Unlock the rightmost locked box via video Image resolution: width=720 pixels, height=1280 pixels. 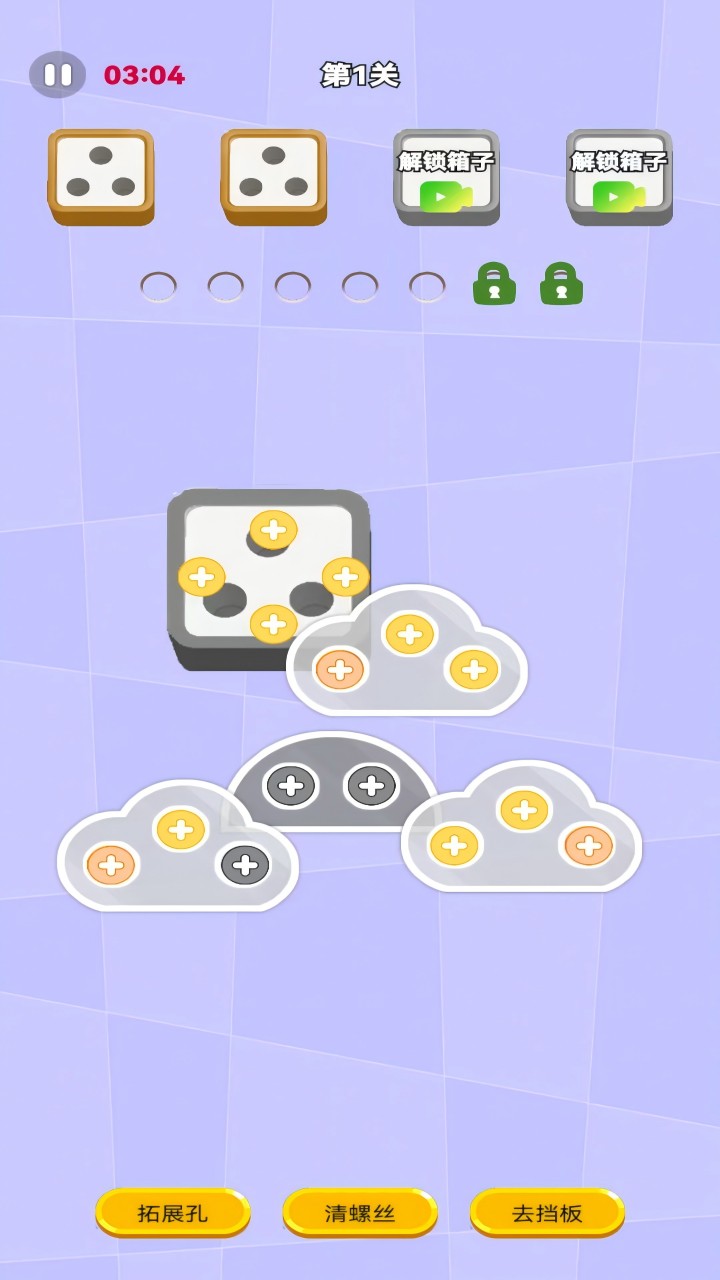pyautogui.click(x=619, y=178)
